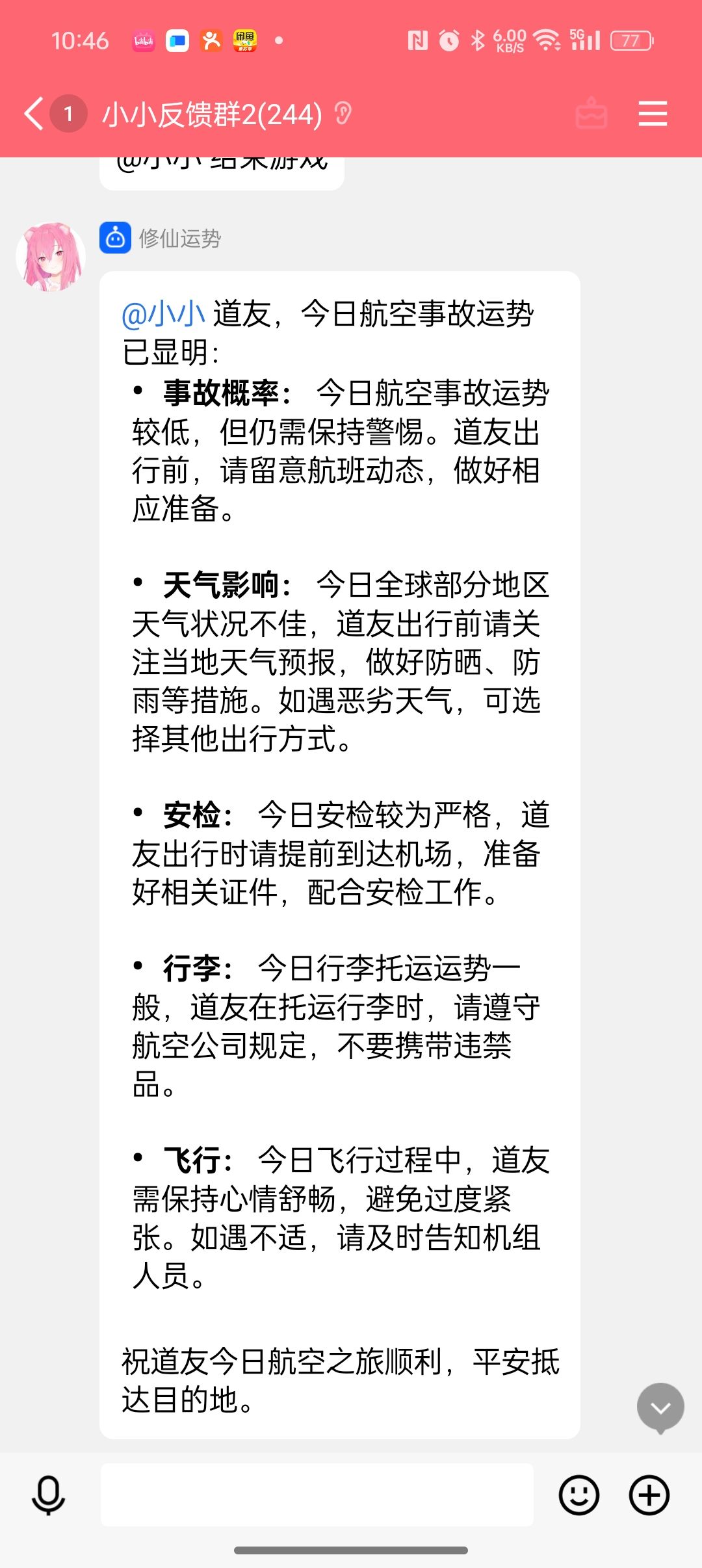Switch to voice input with the microphone
702x1568 pixels.
[x=49, y=1495]
